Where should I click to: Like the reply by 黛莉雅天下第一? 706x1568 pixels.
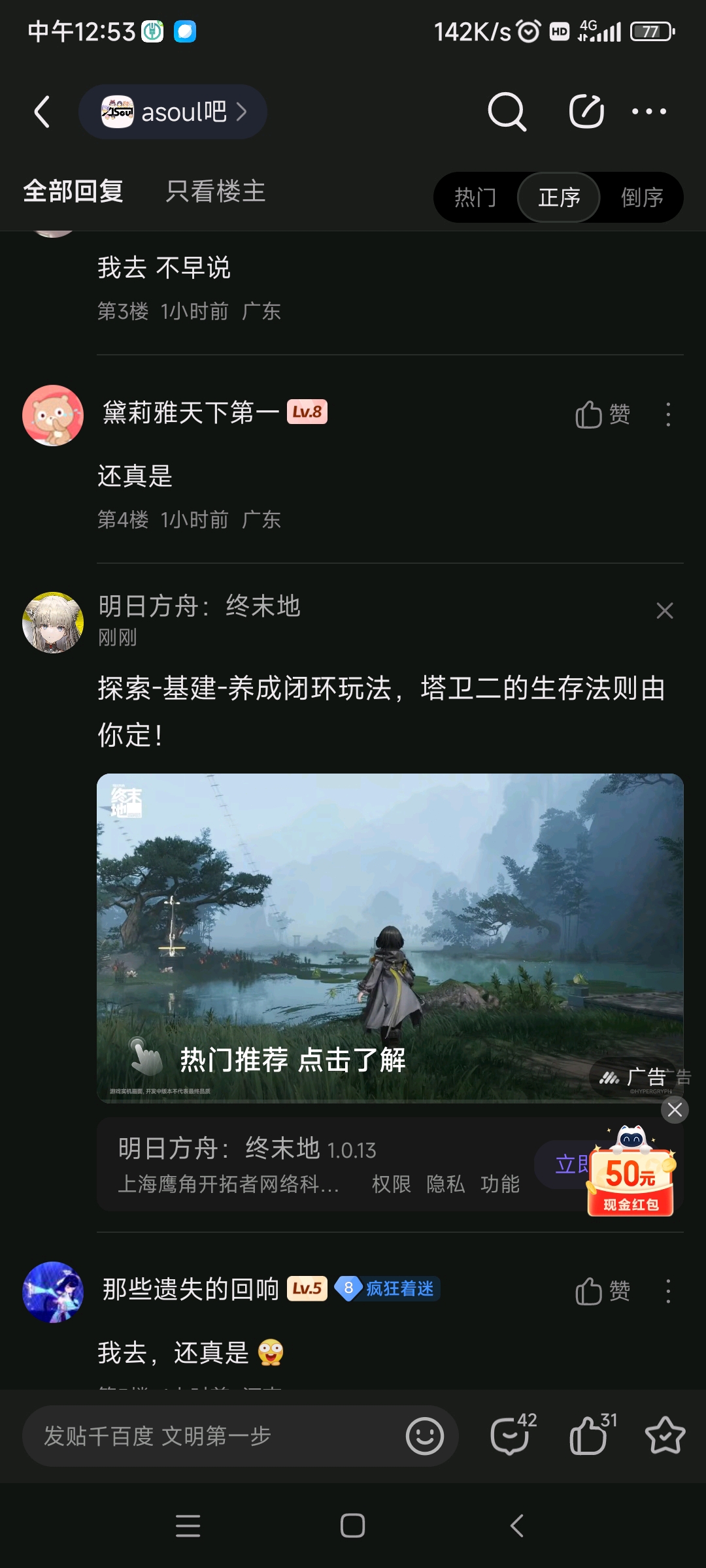[x=602, y=414]
